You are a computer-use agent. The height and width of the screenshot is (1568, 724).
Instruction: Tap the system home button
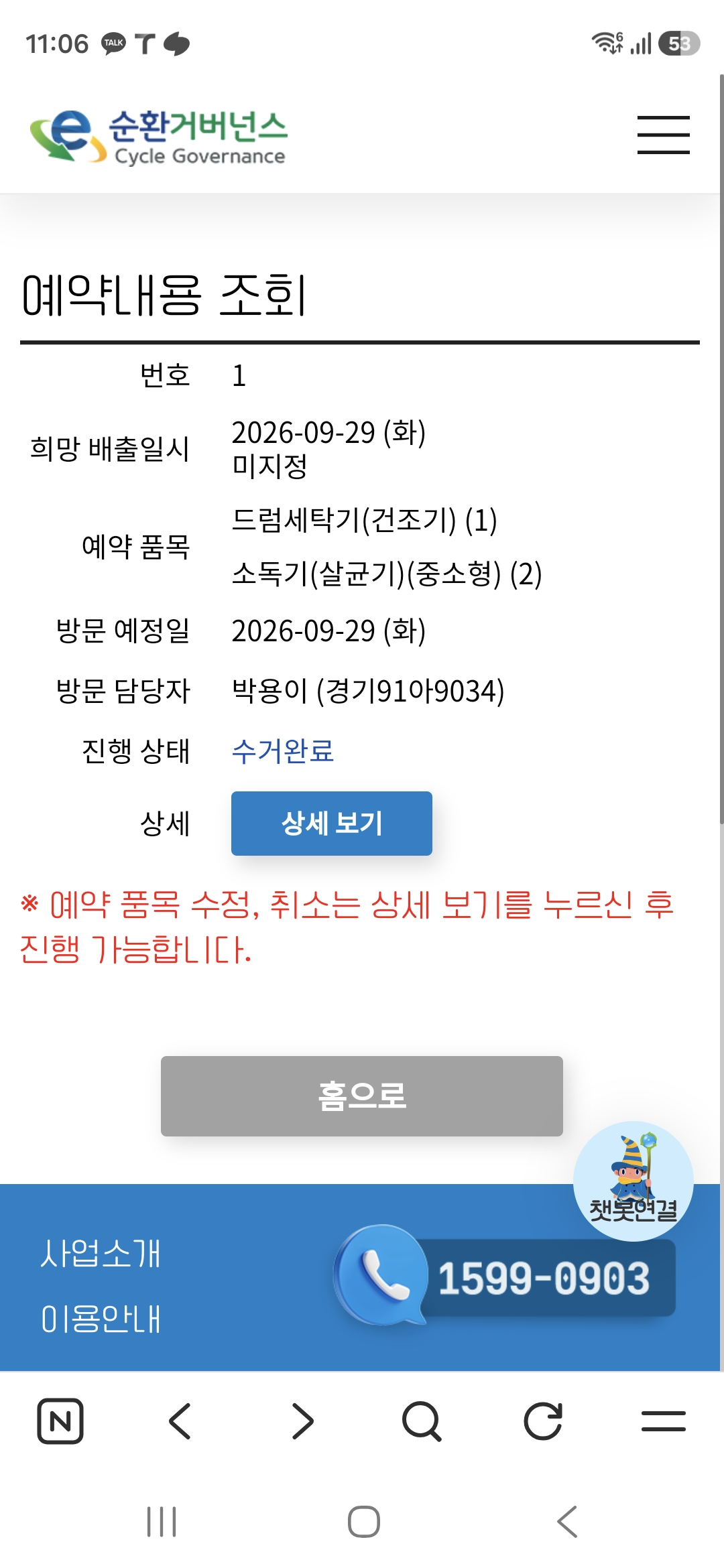point(363,1522)
